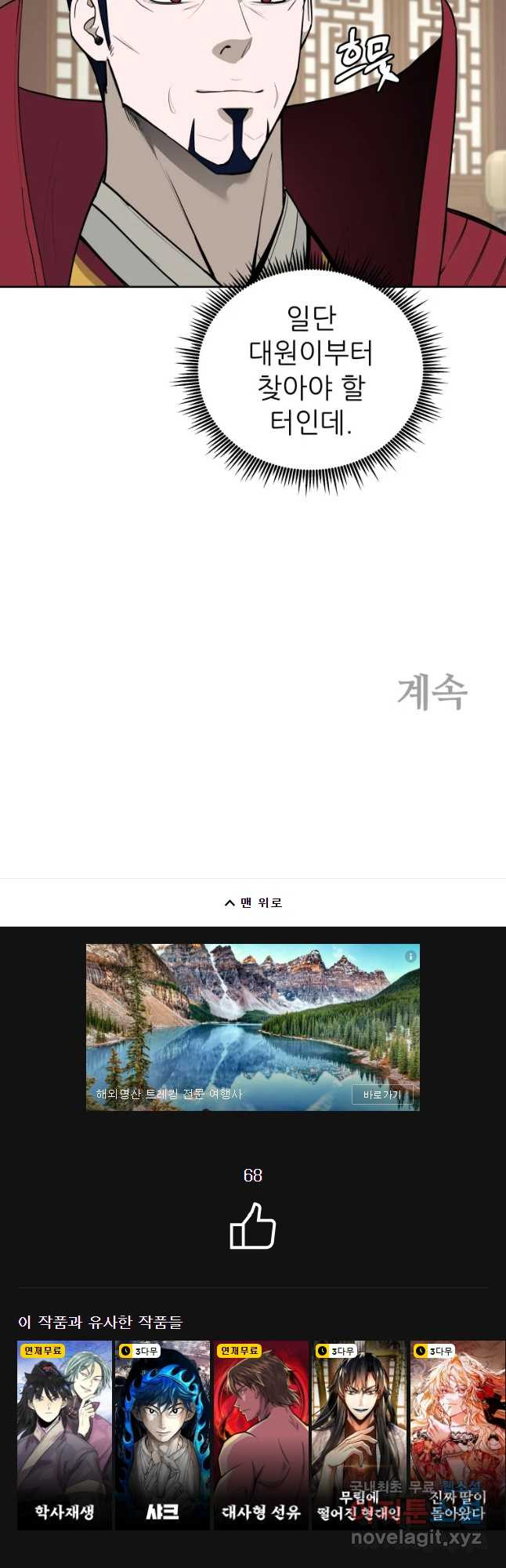Open the trekking travel ad's 바로가기 button
This screenshot has height=1568, width=506.
[381, 1094]
